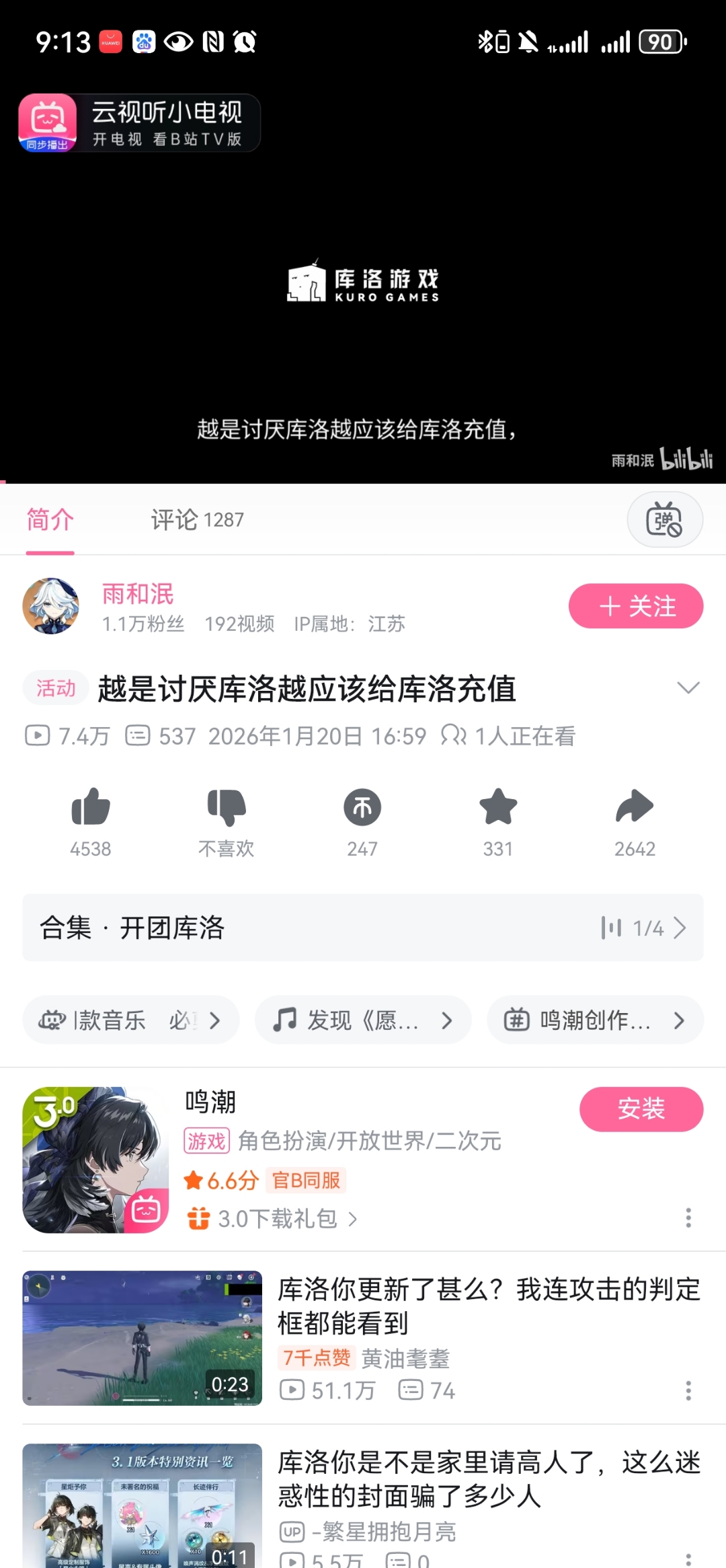Toggle the danmaku (弹) switch
This screenshot has height=1568, width=726.
pos(664,520)
